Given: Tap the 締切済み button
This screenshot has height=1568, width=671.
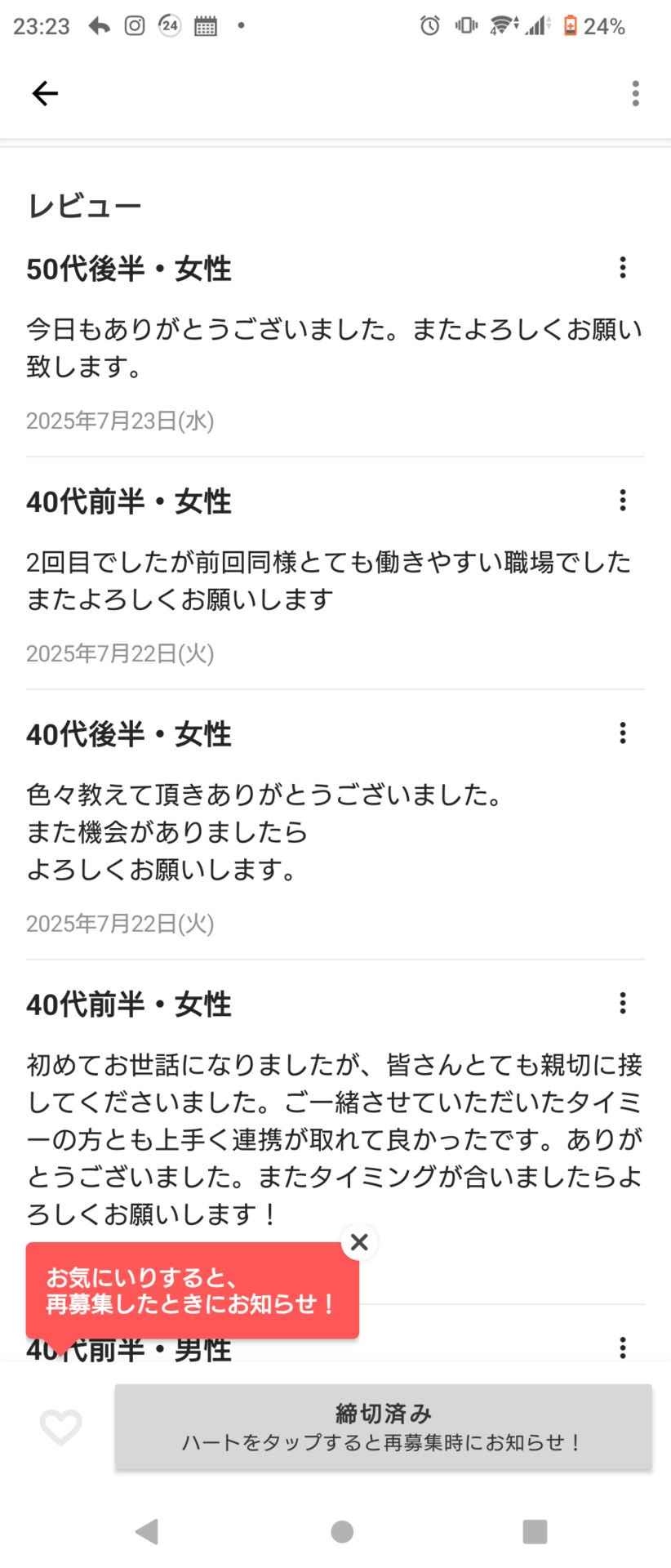Looking at the screenshot, I should [x=383, y=1427].
